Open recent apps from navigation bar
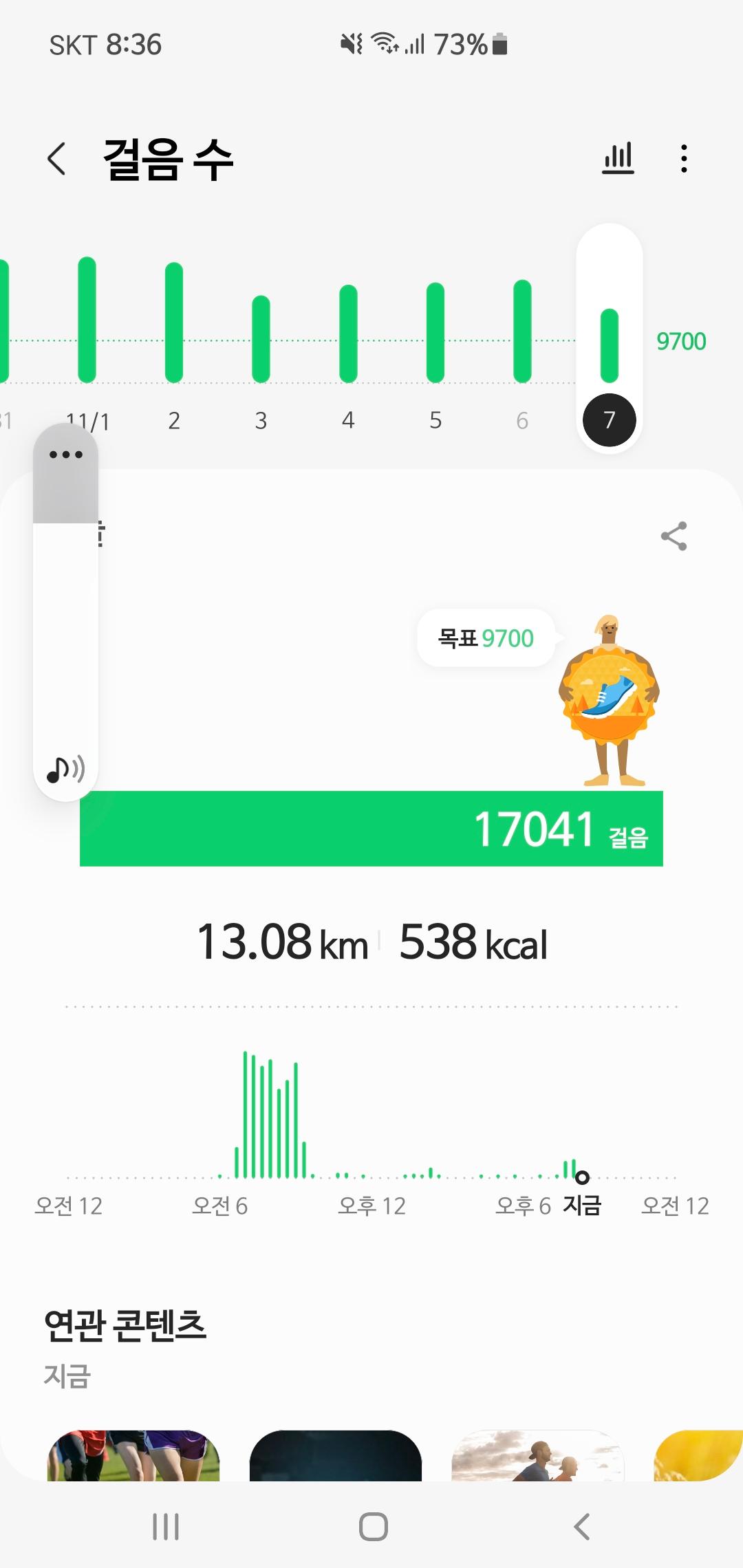 pos(166,1527)
